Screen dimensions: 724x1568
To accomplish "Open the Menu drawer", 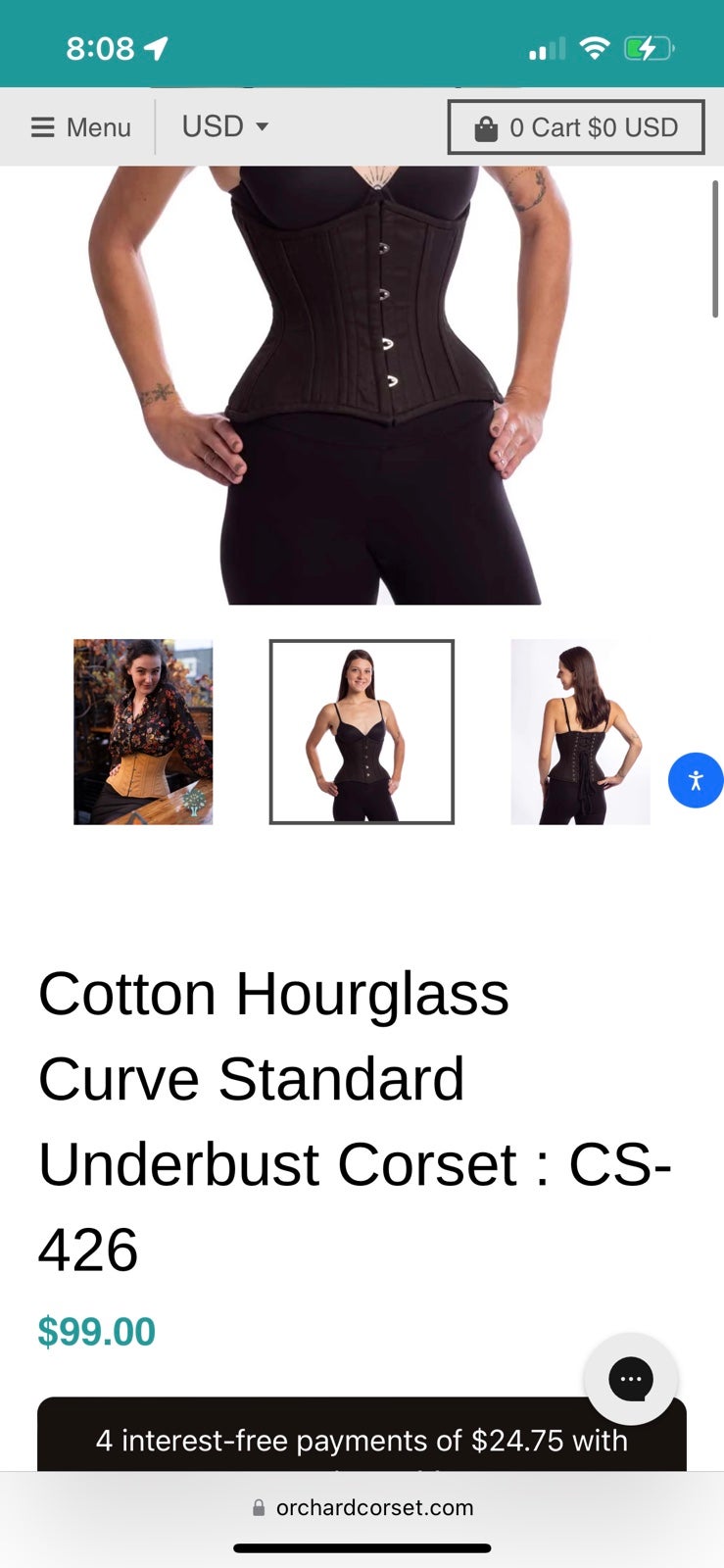I will pyautogui.click(x=81, y=127).
